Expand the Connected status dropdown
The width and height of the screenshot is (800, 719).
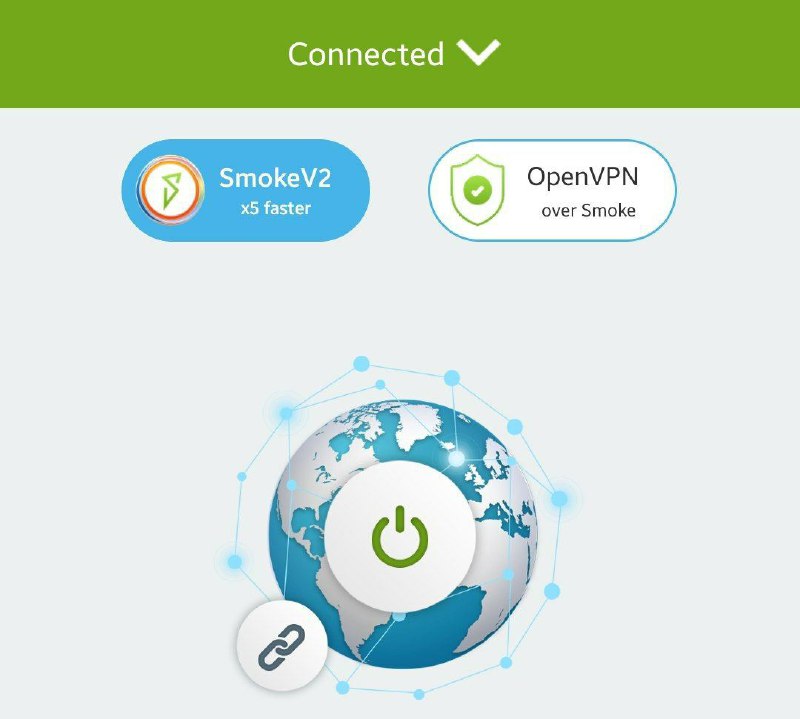click(478, 53)
